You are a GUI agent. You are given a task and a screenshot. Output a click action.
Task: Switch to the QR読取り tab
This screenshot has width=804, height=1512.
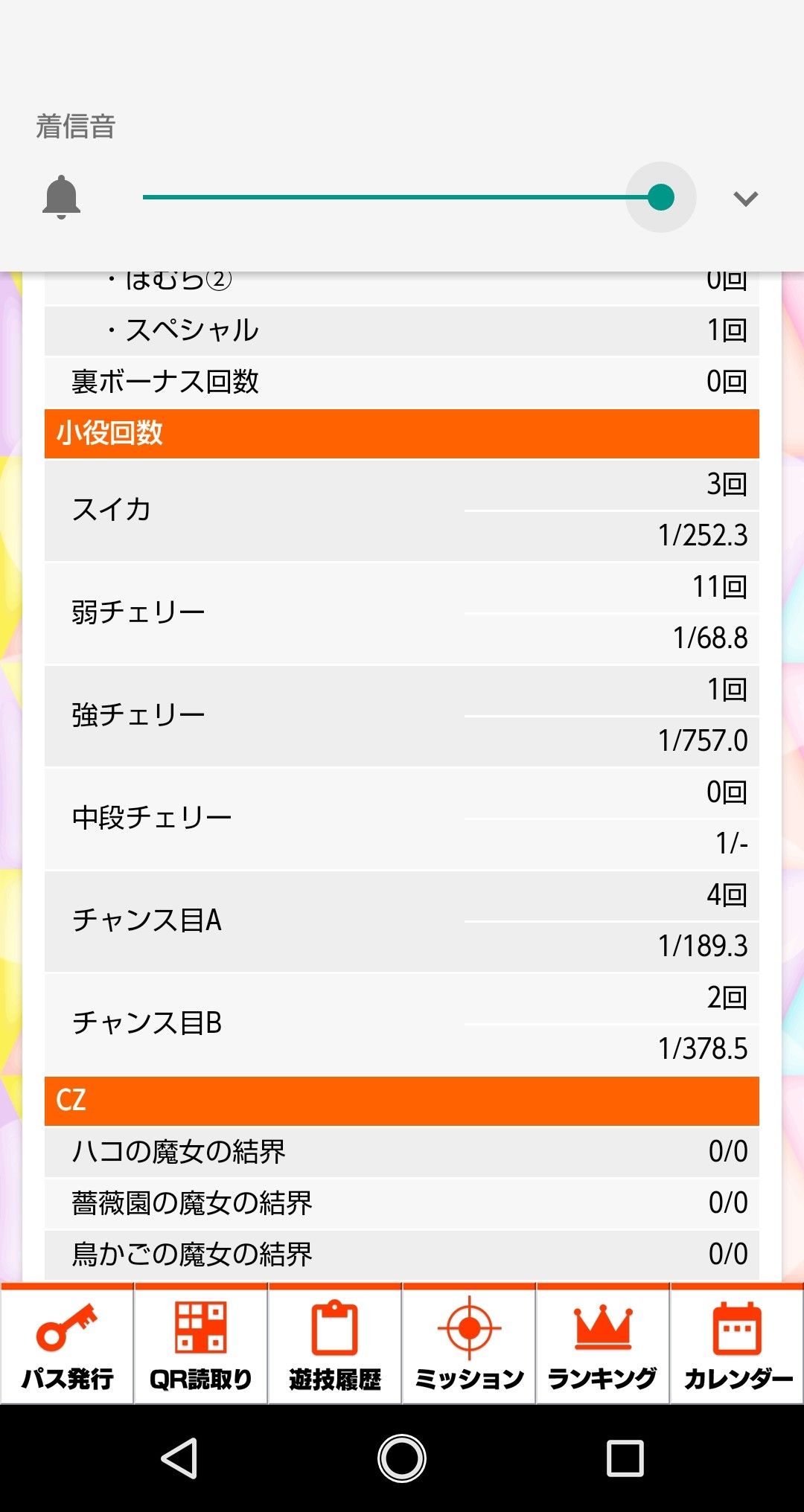click(201, 1344)
